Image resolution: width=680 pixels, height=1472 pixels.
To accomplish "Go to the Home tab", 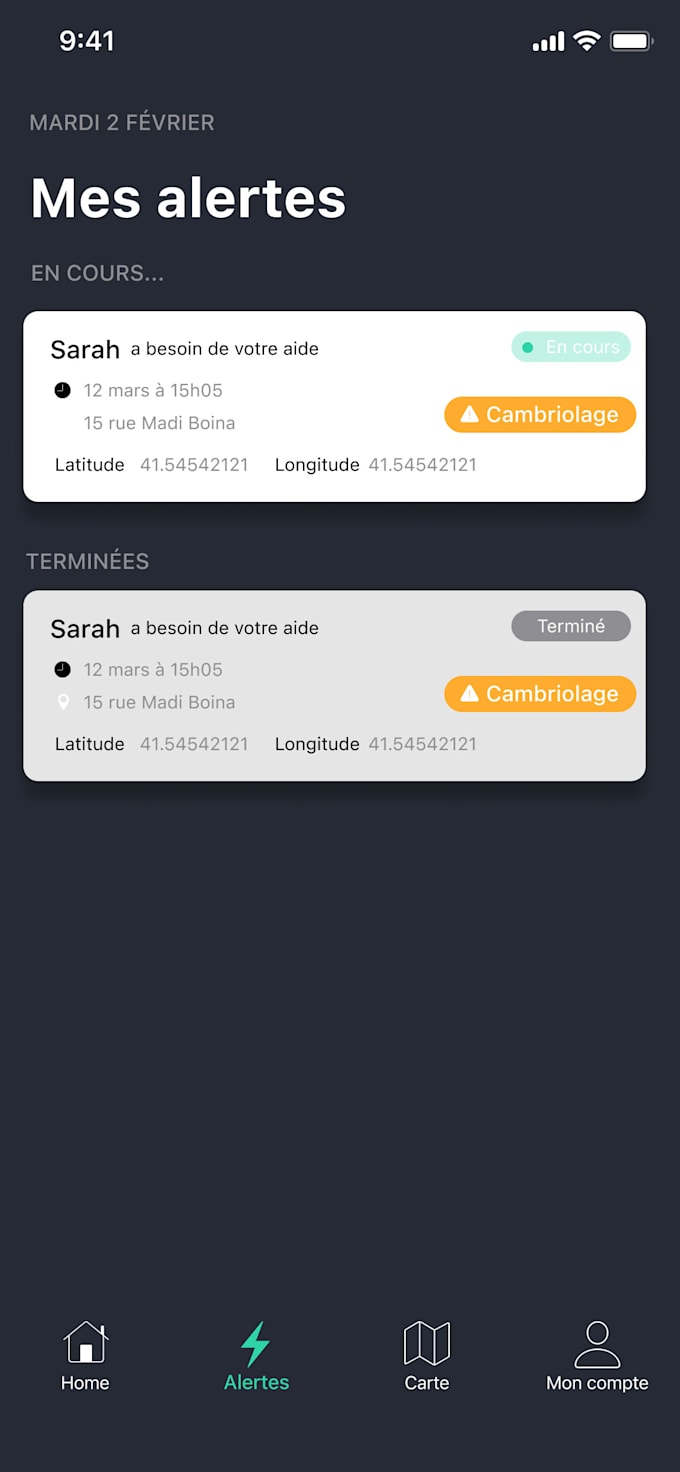I will 85,1355.
